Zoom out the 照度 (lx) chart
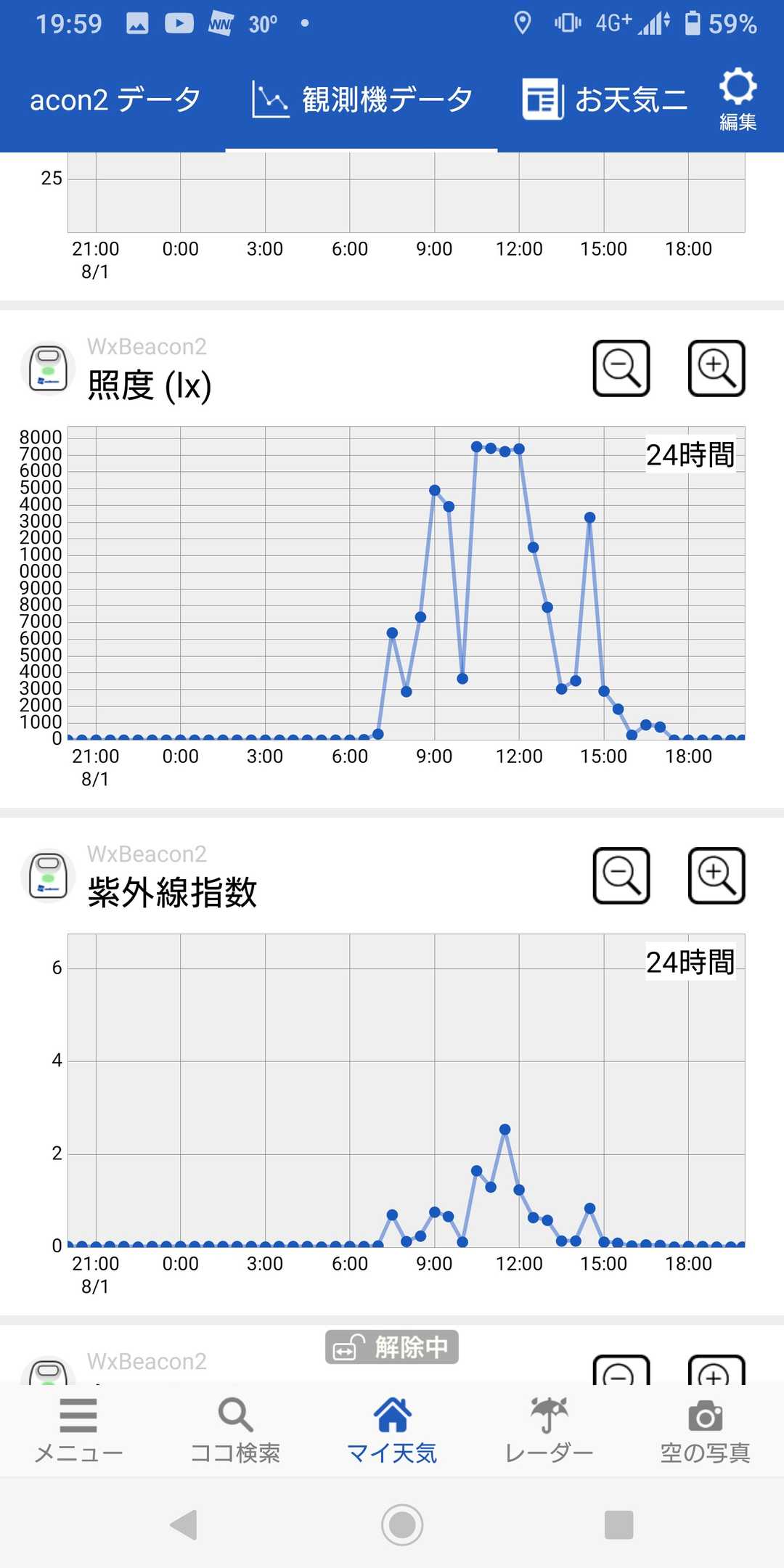The height and width of the screenshot is (1568, 784). tap(621, 368)
